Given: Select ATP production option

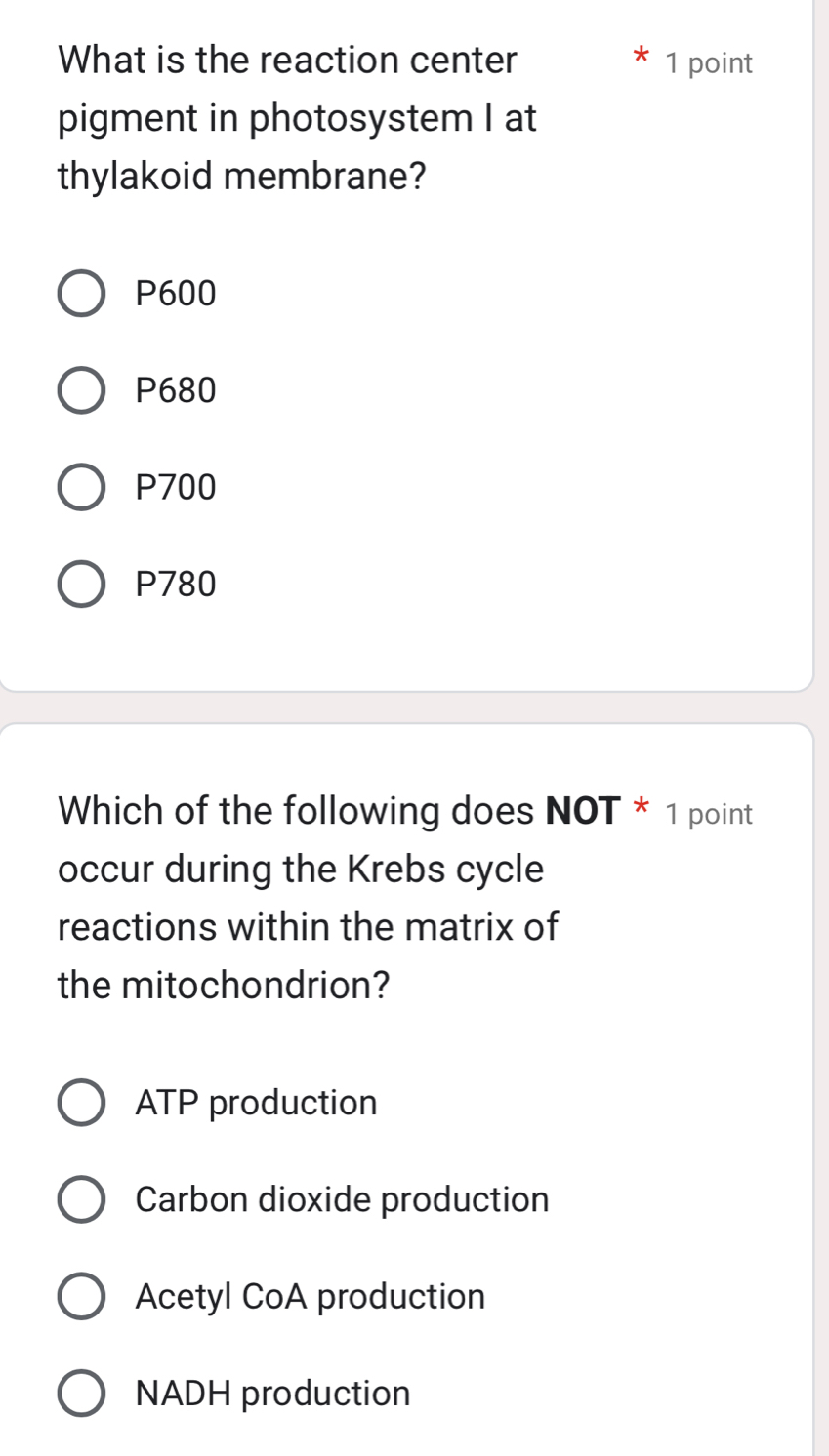Looking at the screenshot, I should pyautogui.click(x=81, y=1103).
